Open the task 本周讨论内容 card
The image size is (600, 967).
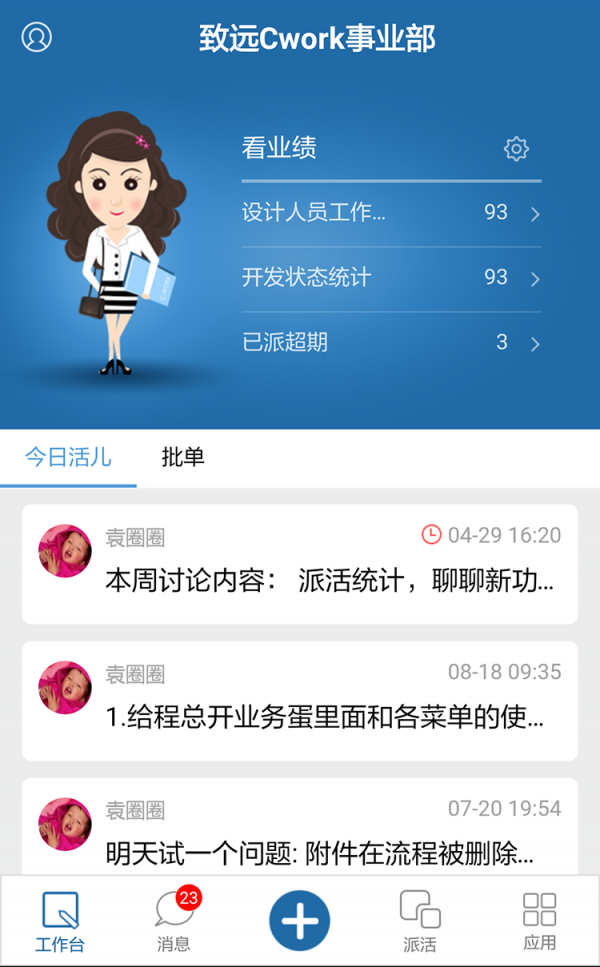[x=300, y=564]
